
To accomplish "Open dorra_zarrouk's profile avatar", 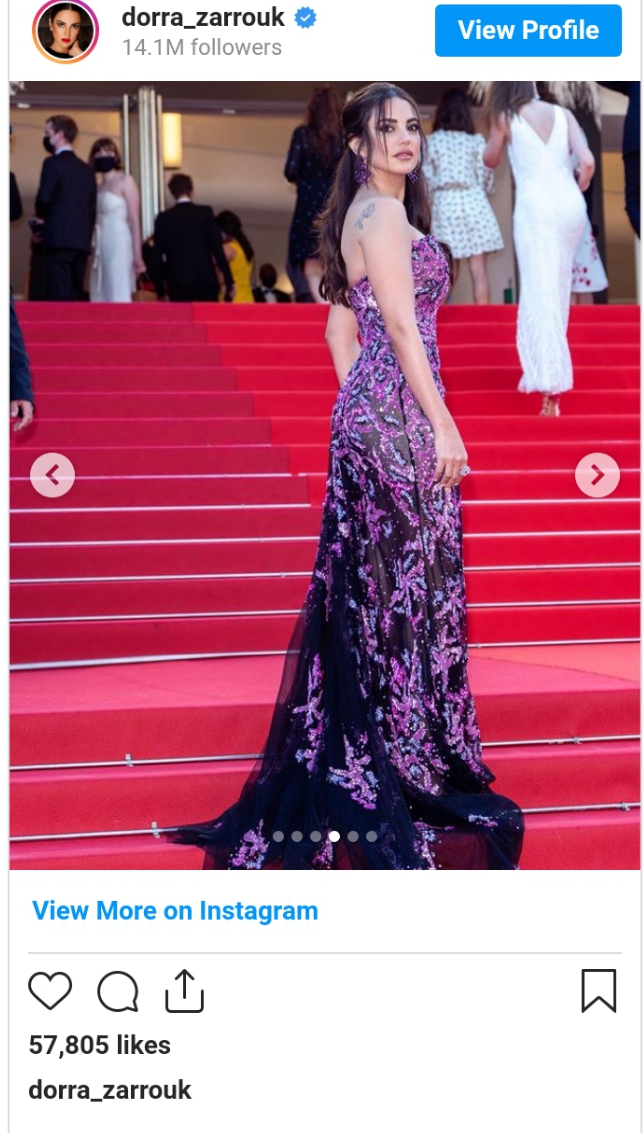I will [65, 31].
